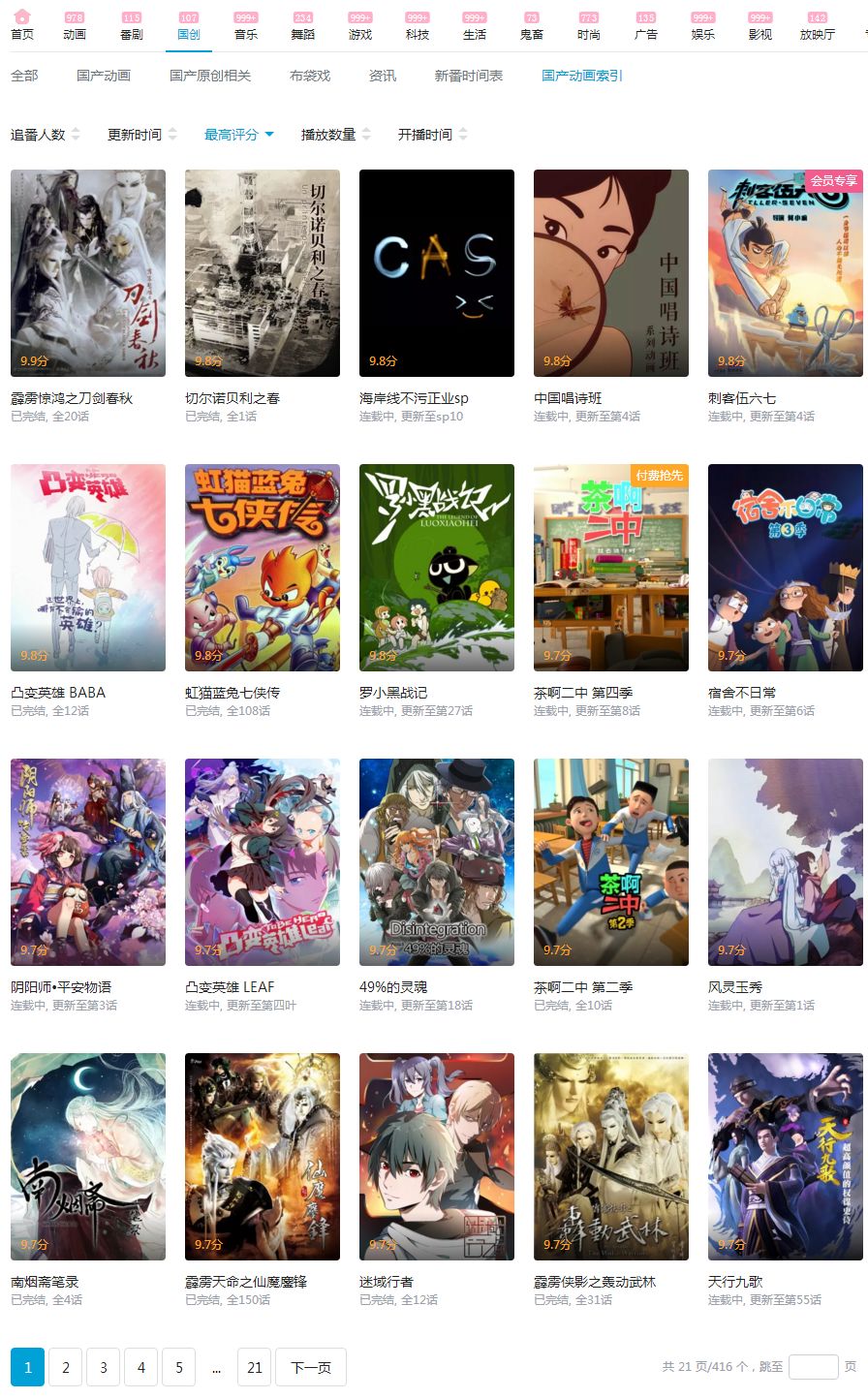Open 49%的灵魂 anime card

436,862
